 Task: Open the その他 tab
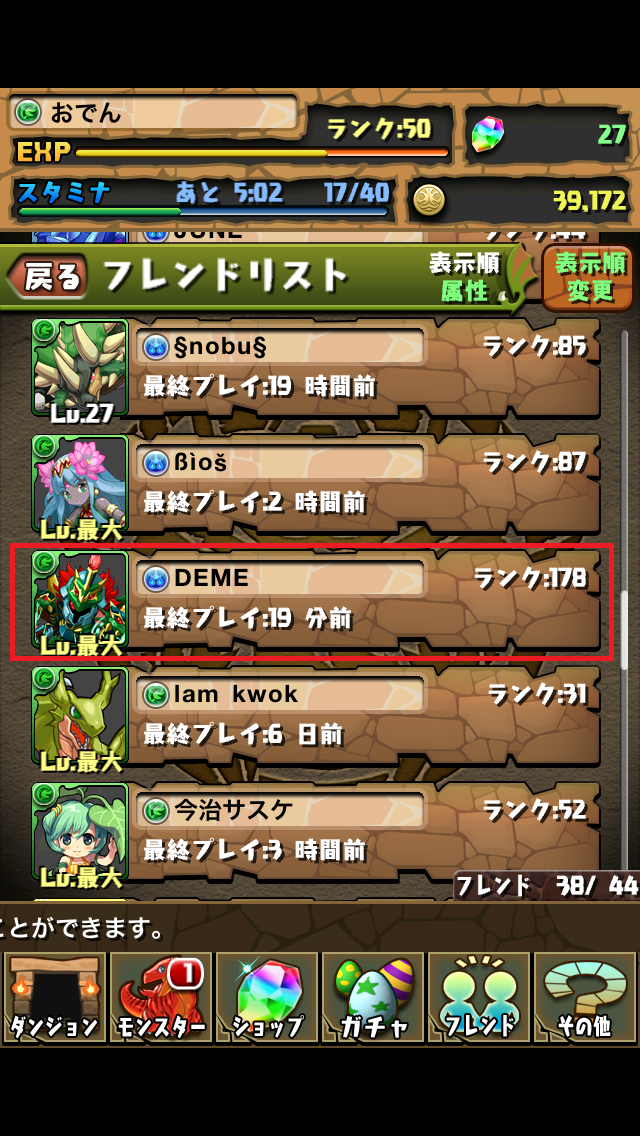(584, 997)
